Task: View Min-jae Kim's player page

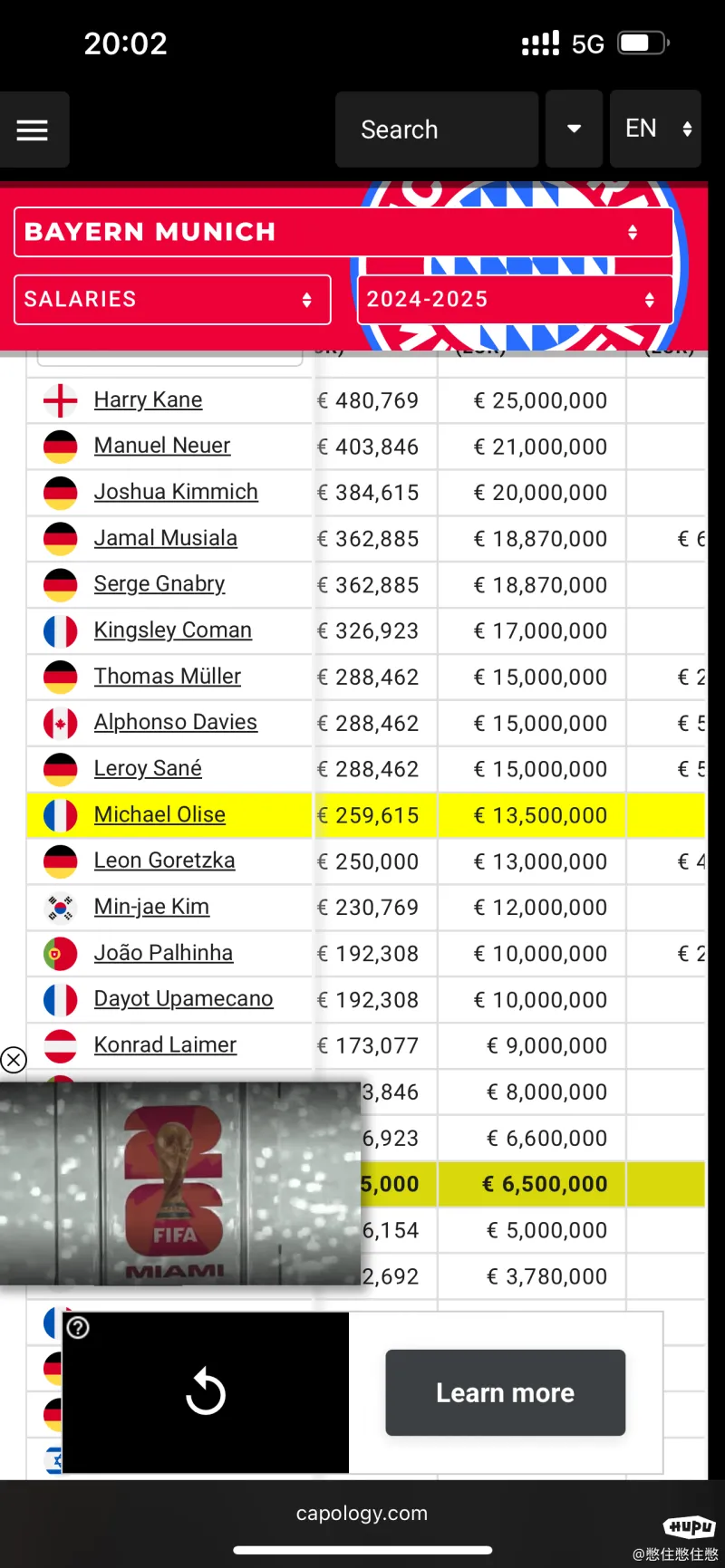Action: tap(151, 907)
